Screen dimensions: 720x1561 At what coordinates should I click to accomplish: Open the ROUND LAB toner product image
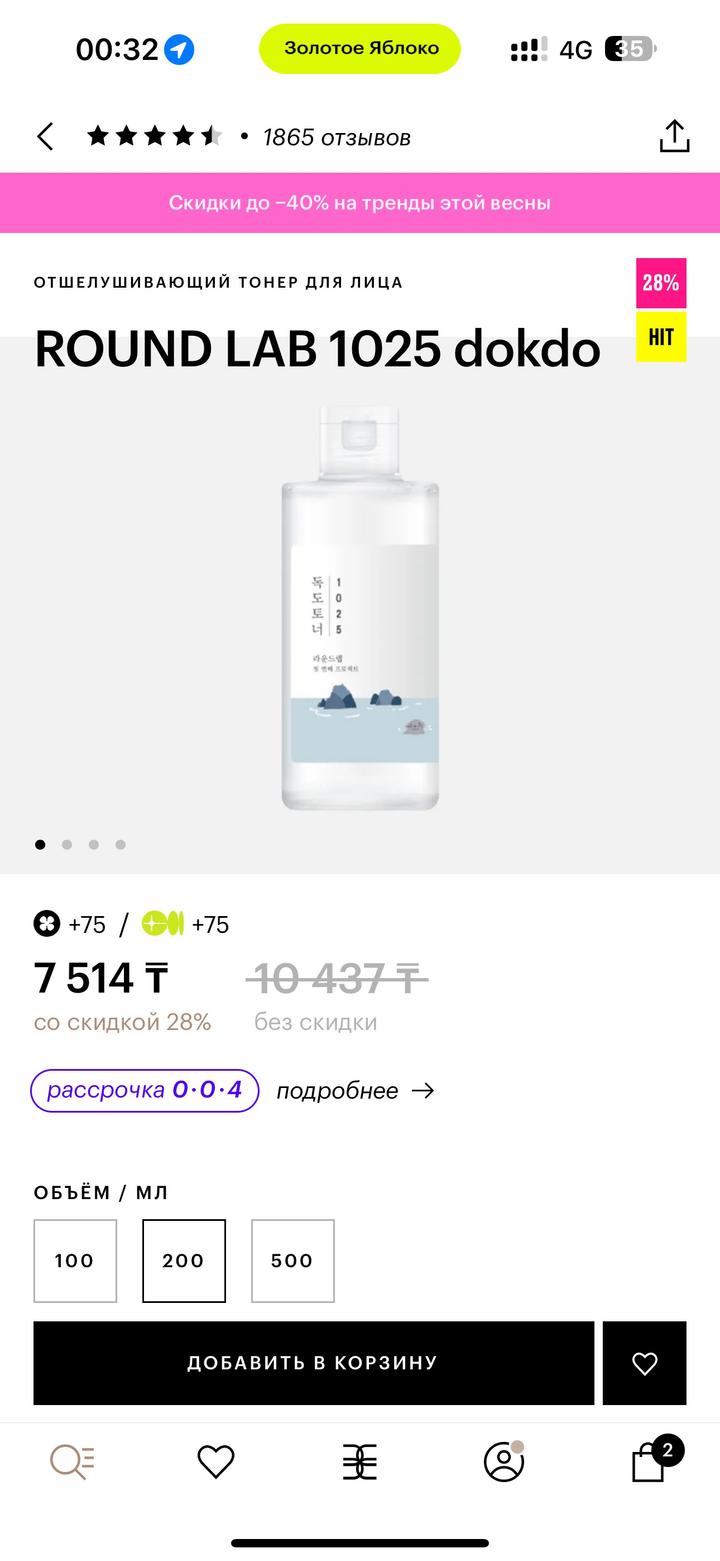[360, 607]
